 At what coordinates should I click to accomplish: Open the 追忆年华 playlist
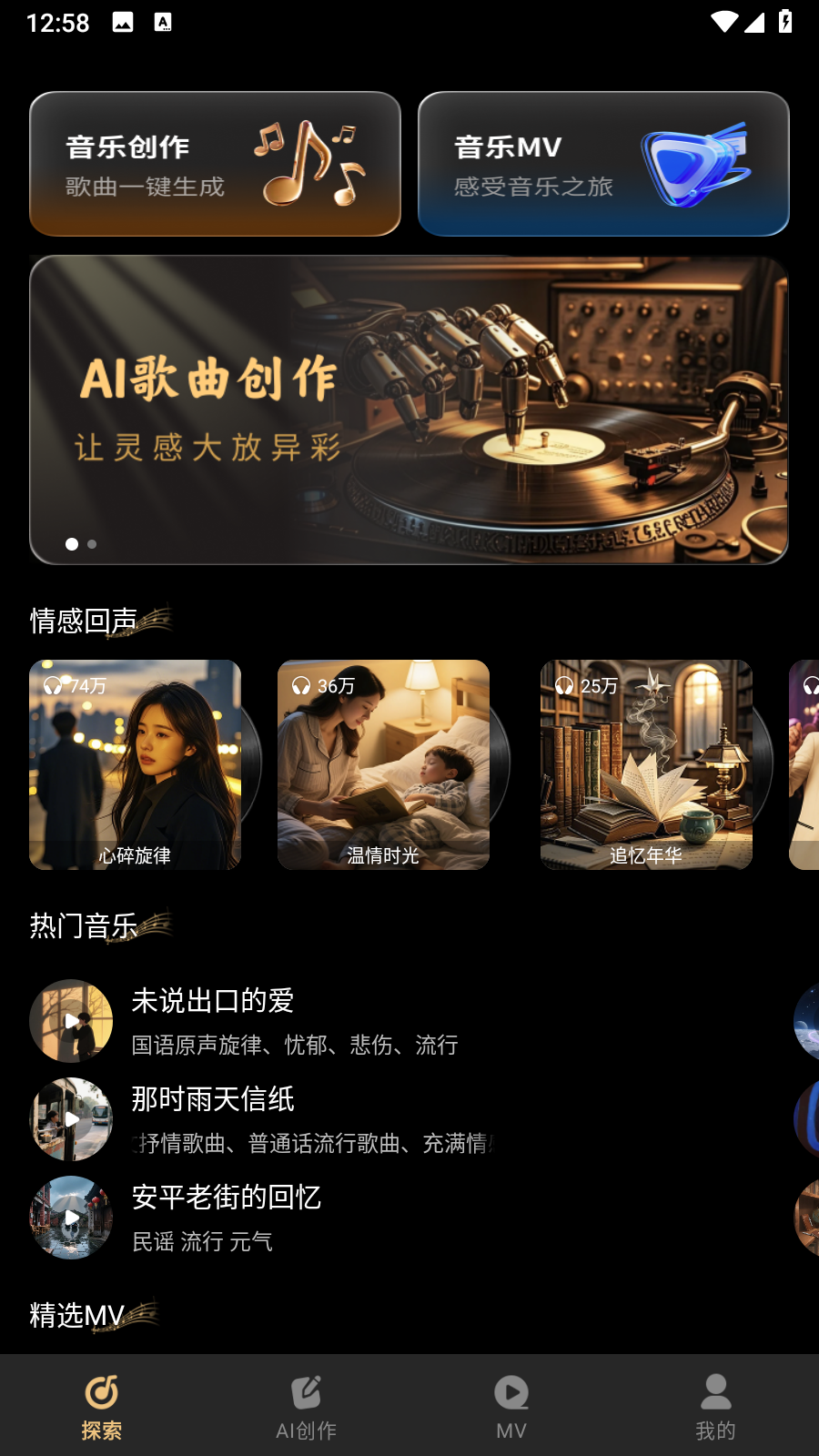(646, 764)
